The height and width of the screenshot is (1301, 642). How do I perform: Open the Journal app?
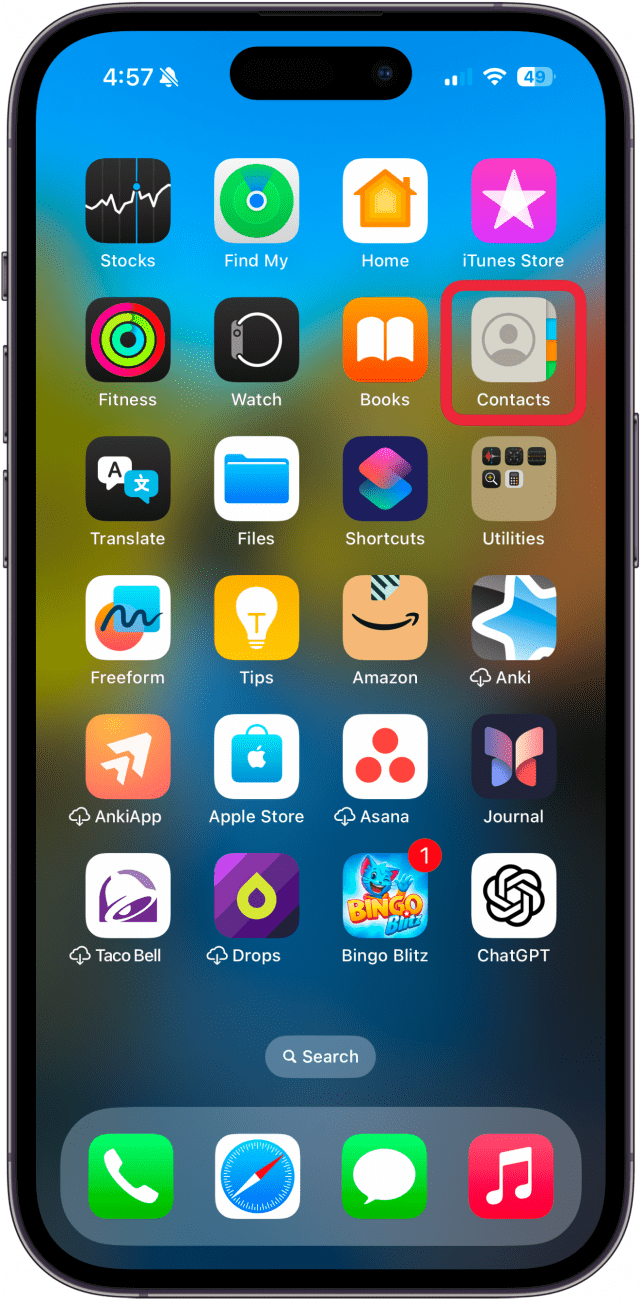point(513,757)
